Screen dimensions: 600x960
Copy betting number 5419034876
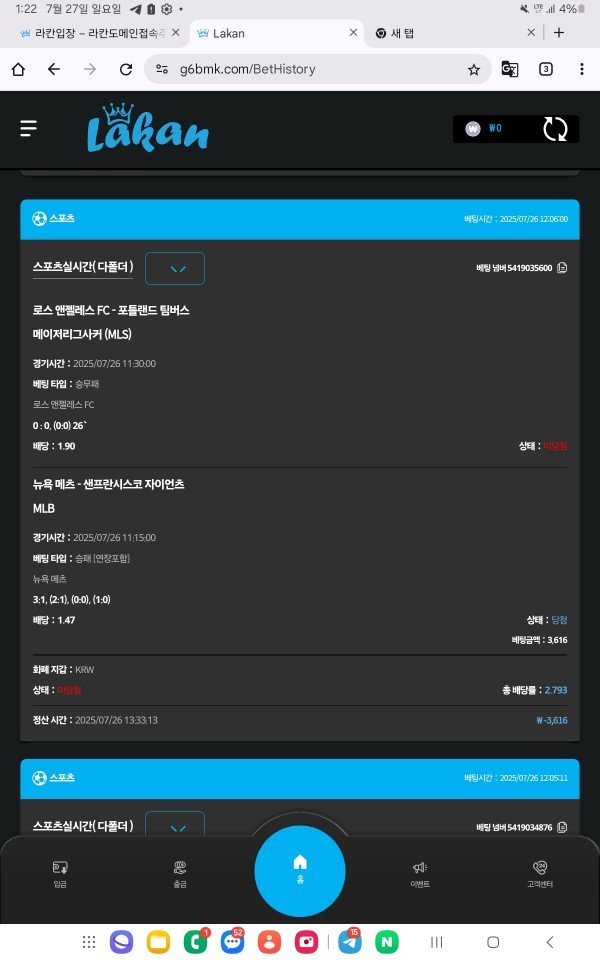(562, 827)
